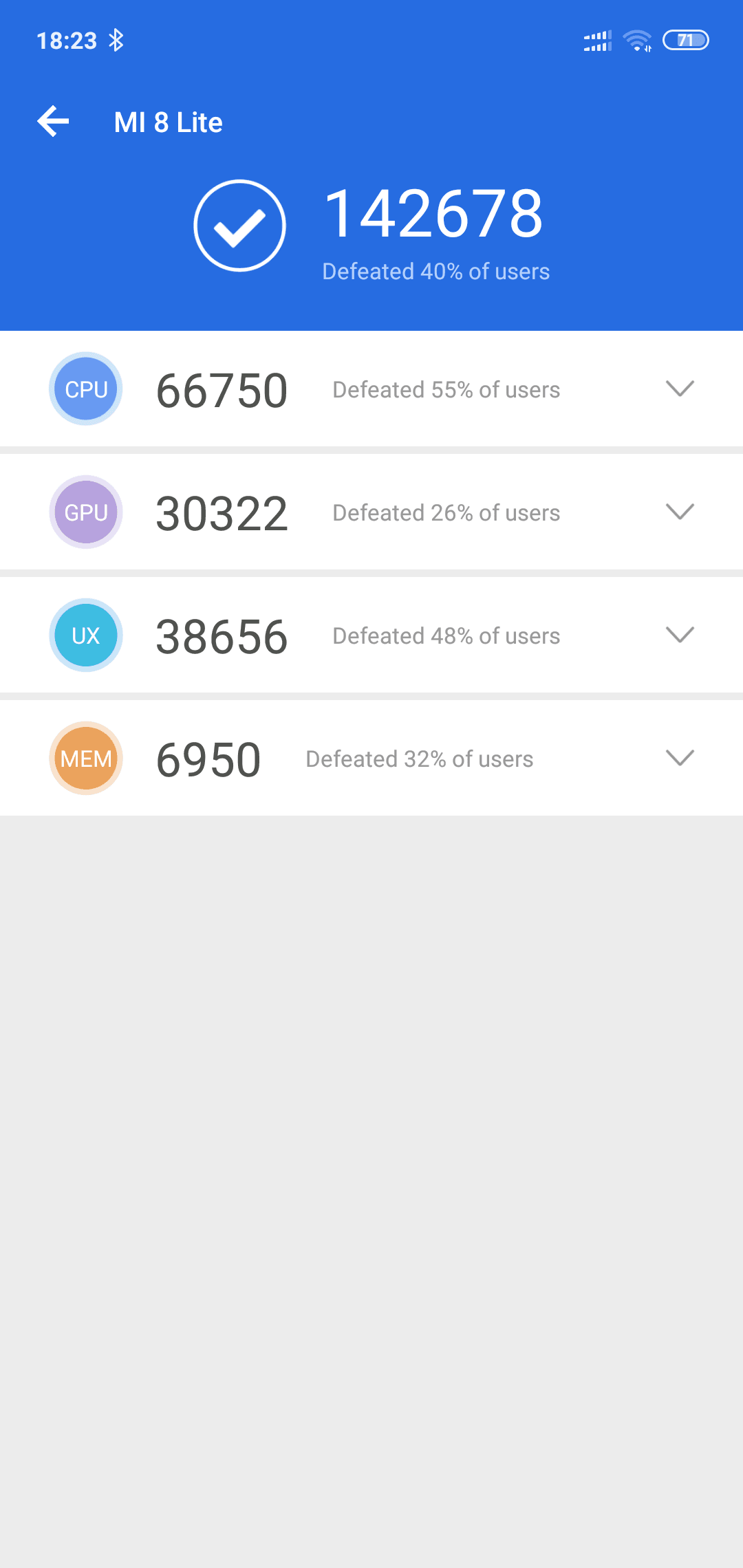The height and width of the screenshot is (1568, 743).
Task: Expand the GPU score details
Action: 680,512
